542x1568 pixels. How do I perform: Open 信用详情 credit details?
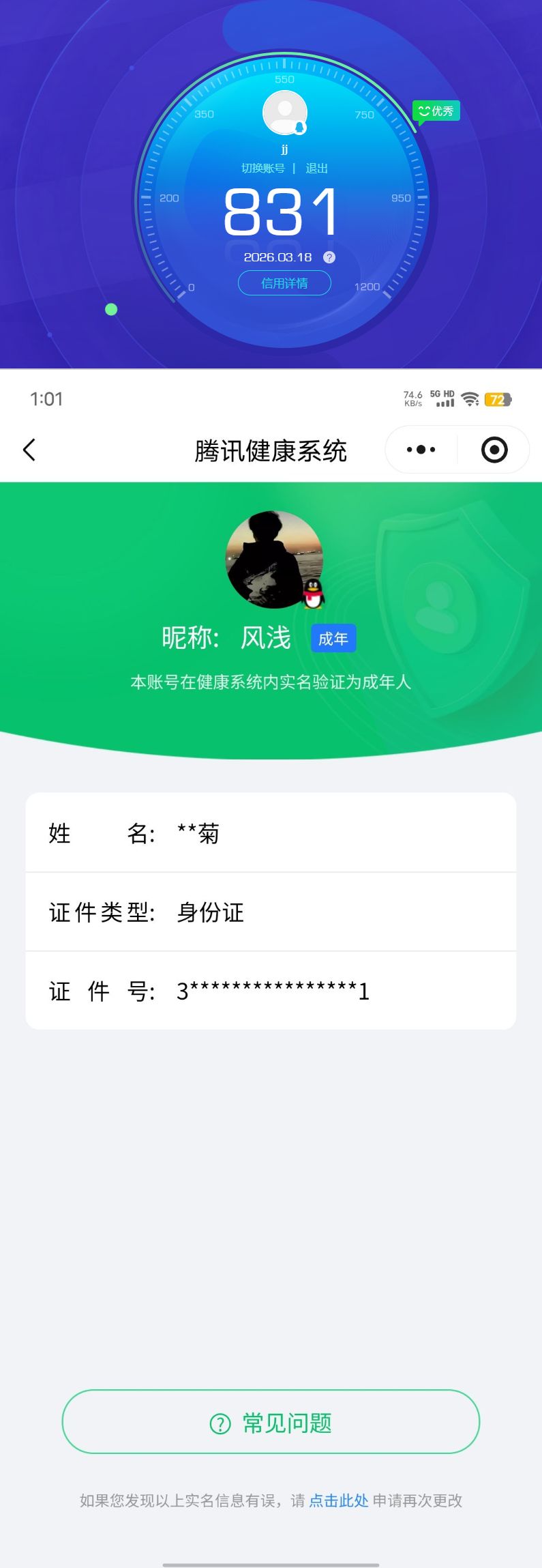click(284, 283)
